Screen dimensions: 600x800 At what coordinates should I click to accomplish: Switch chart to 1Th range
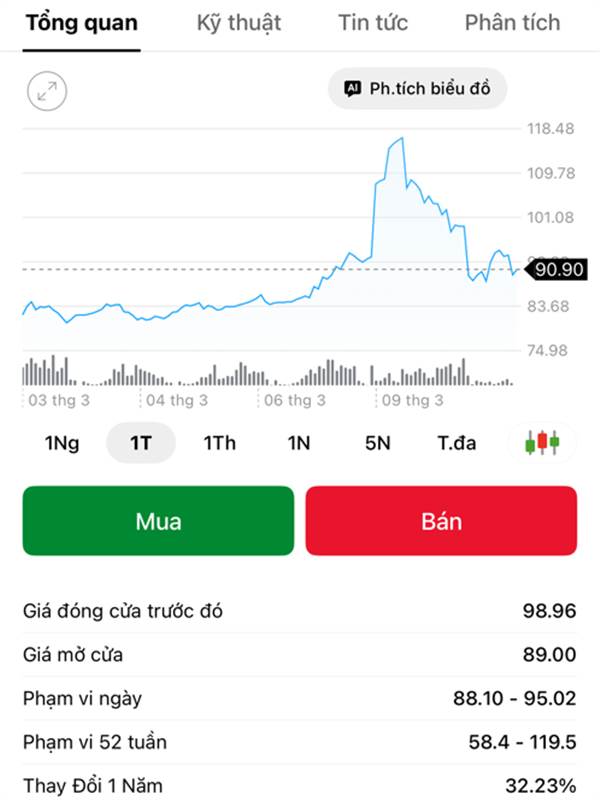pyautogui.click(x=220, y=443)
